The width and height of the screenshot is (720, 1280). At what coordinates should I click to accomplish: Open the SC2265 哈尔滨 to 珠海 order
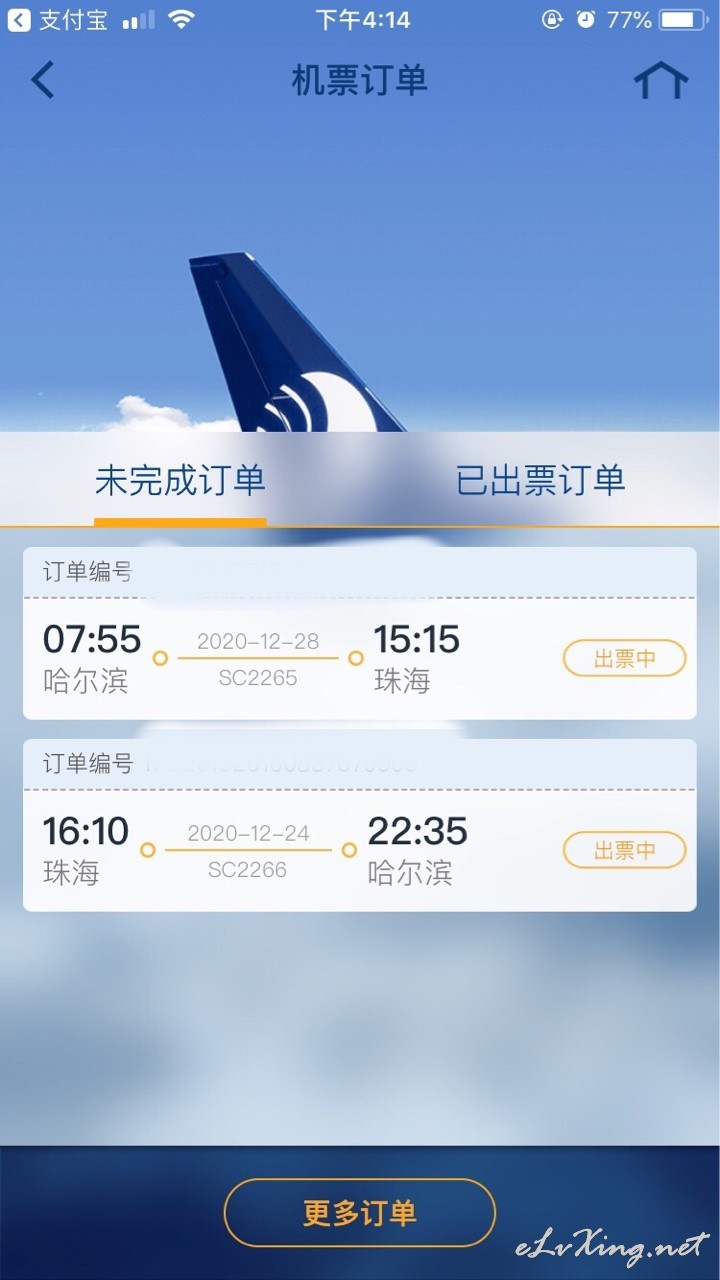click(x=360, y=633)
